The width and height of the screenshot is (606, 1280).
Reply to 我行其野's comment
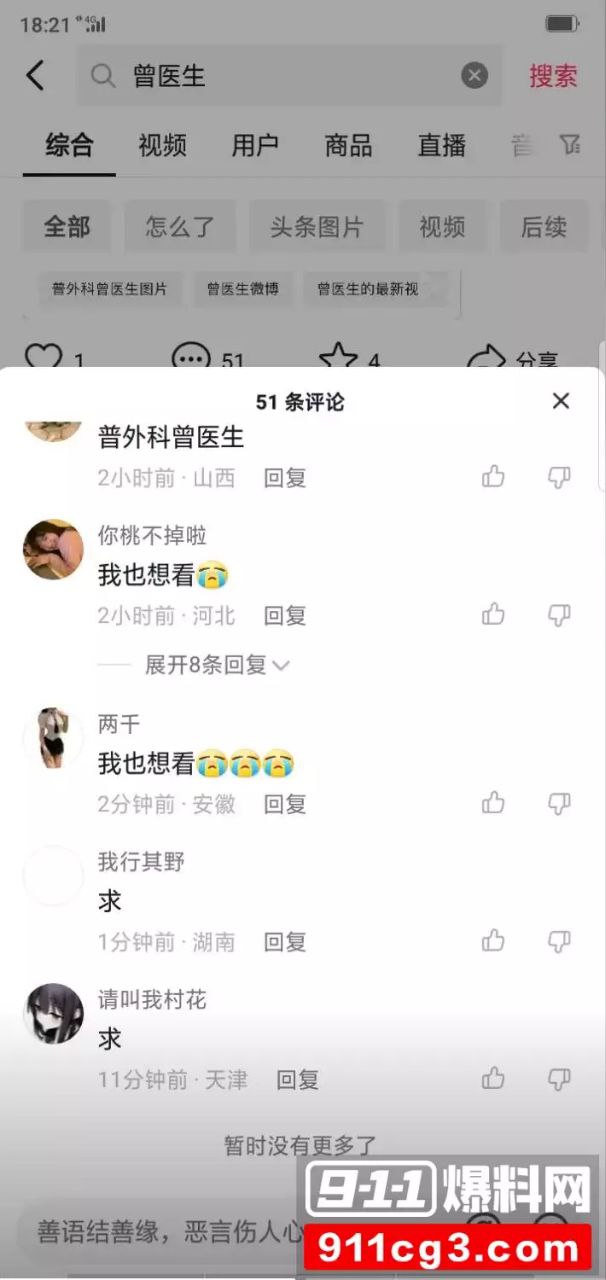pyautogui.click(x=284, y=941)
